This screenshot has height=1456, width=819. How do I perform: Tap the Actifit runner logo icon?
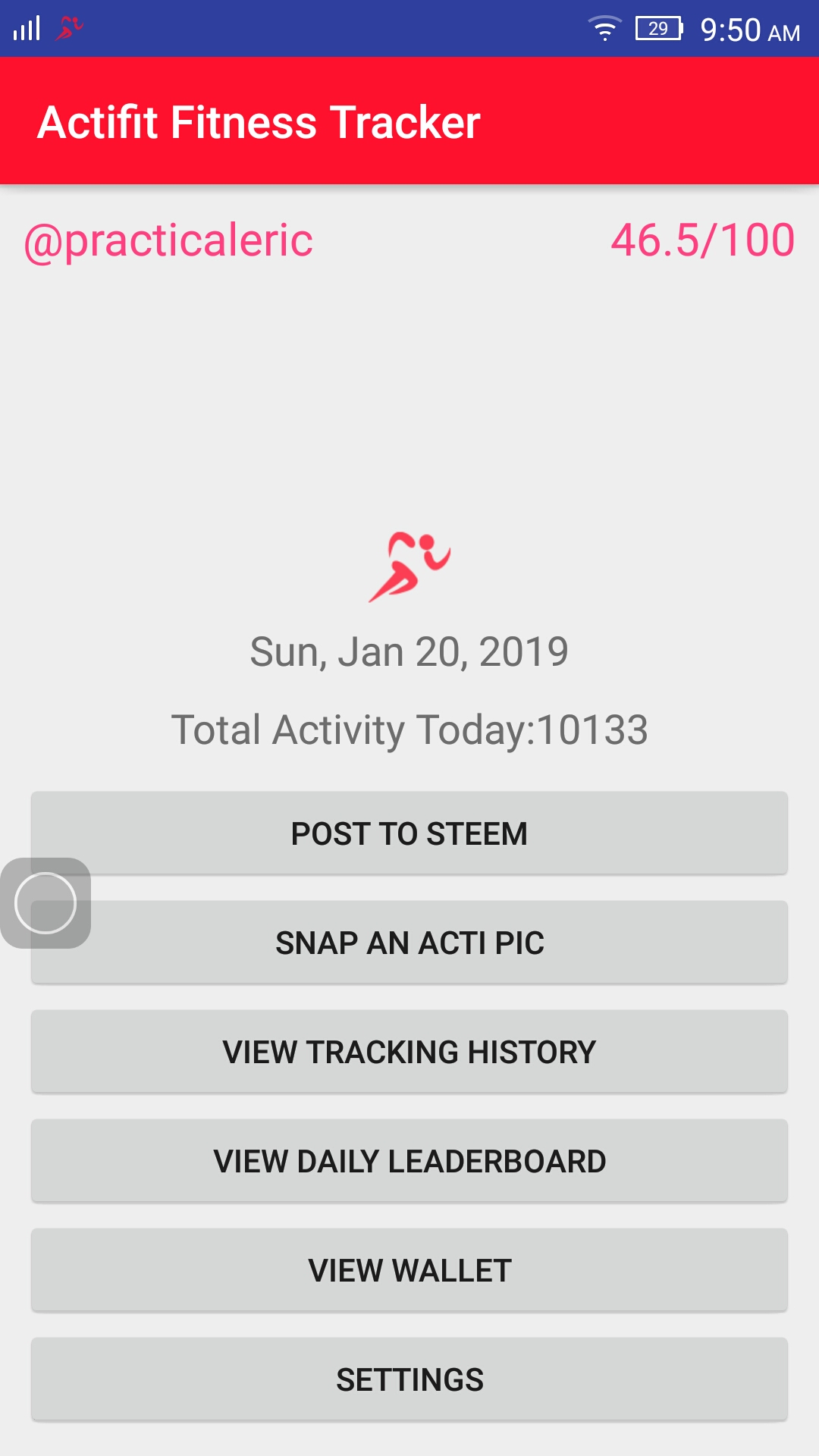coord(409,565)
